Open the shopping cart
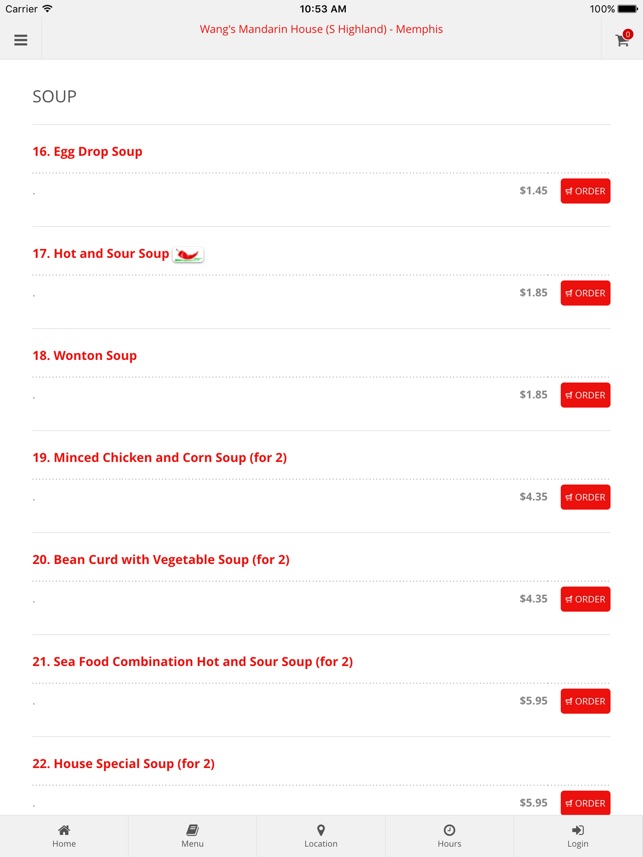This screenshot has height=857, width=643. coord(623,39)
